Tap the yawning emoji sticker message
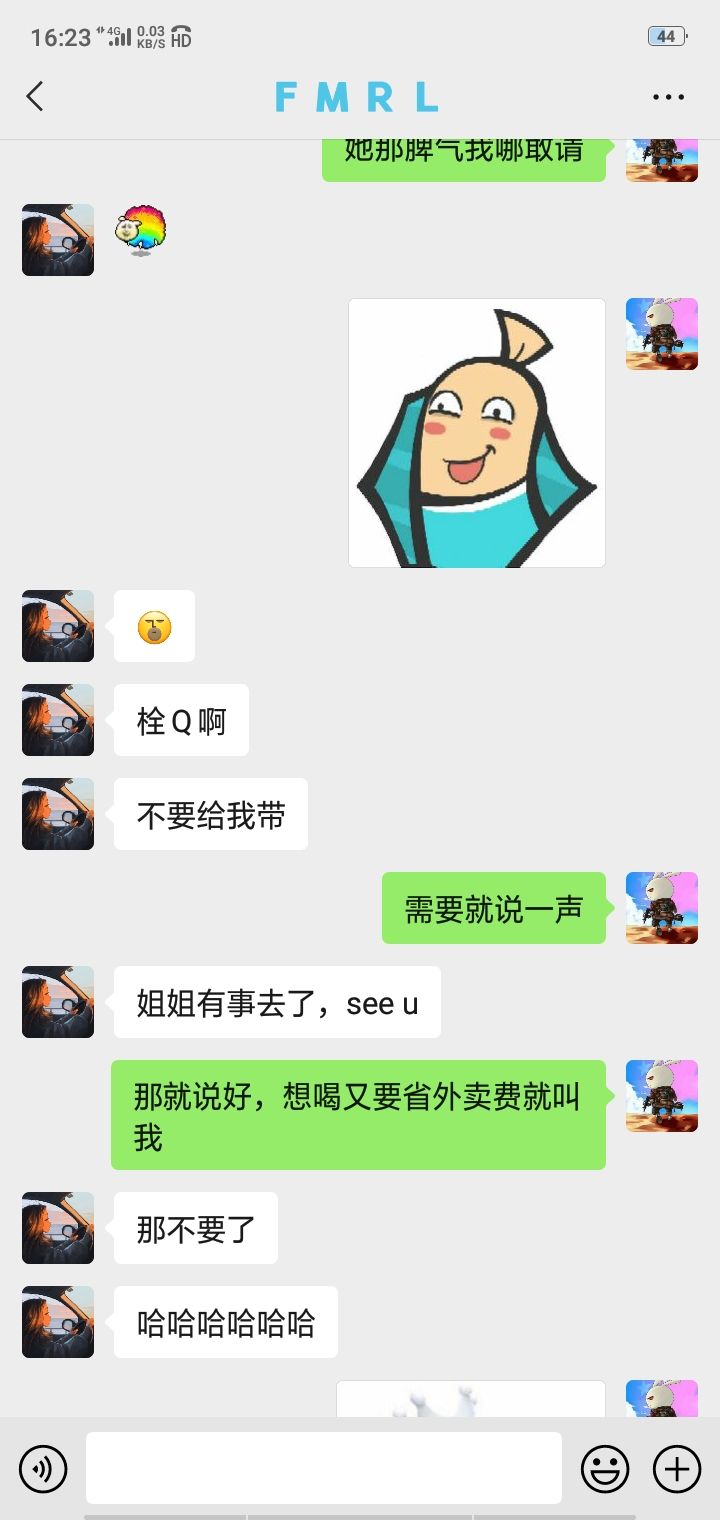Screen dimensions: 720x1520 (152, 626)
